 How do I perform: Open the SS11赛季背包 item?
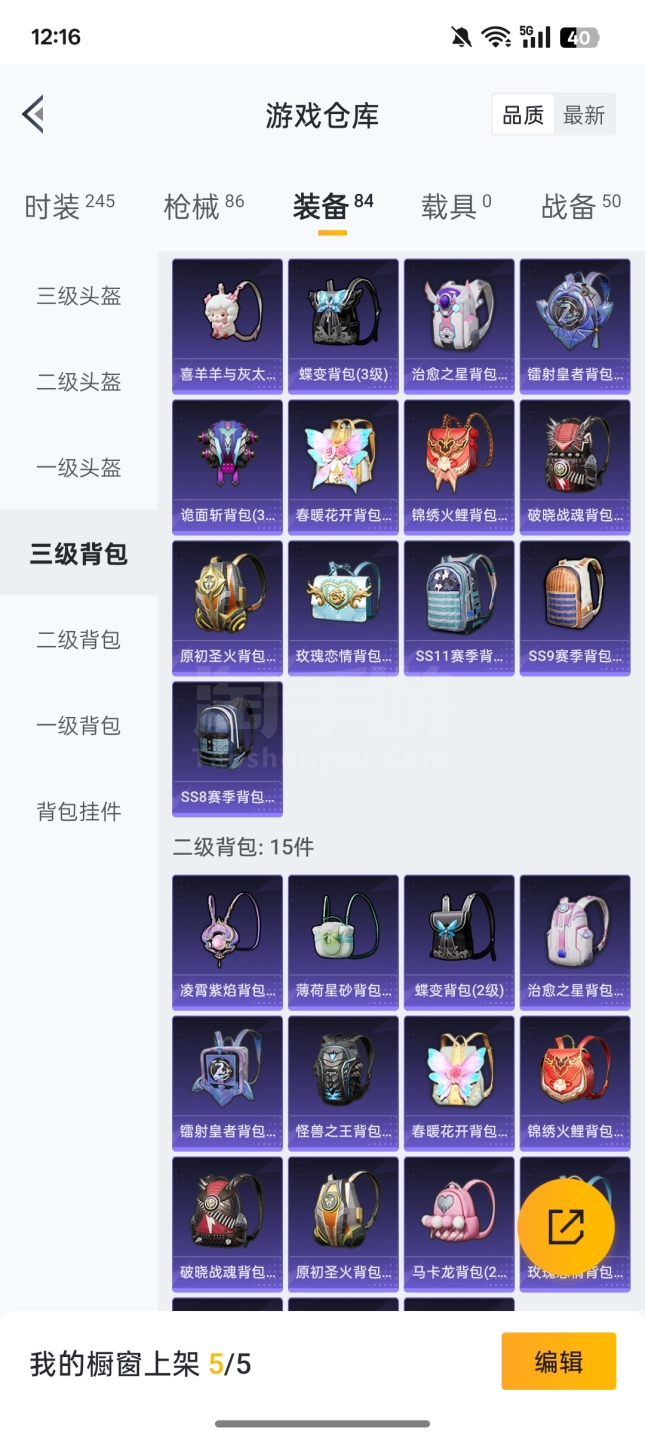point(459,608)
